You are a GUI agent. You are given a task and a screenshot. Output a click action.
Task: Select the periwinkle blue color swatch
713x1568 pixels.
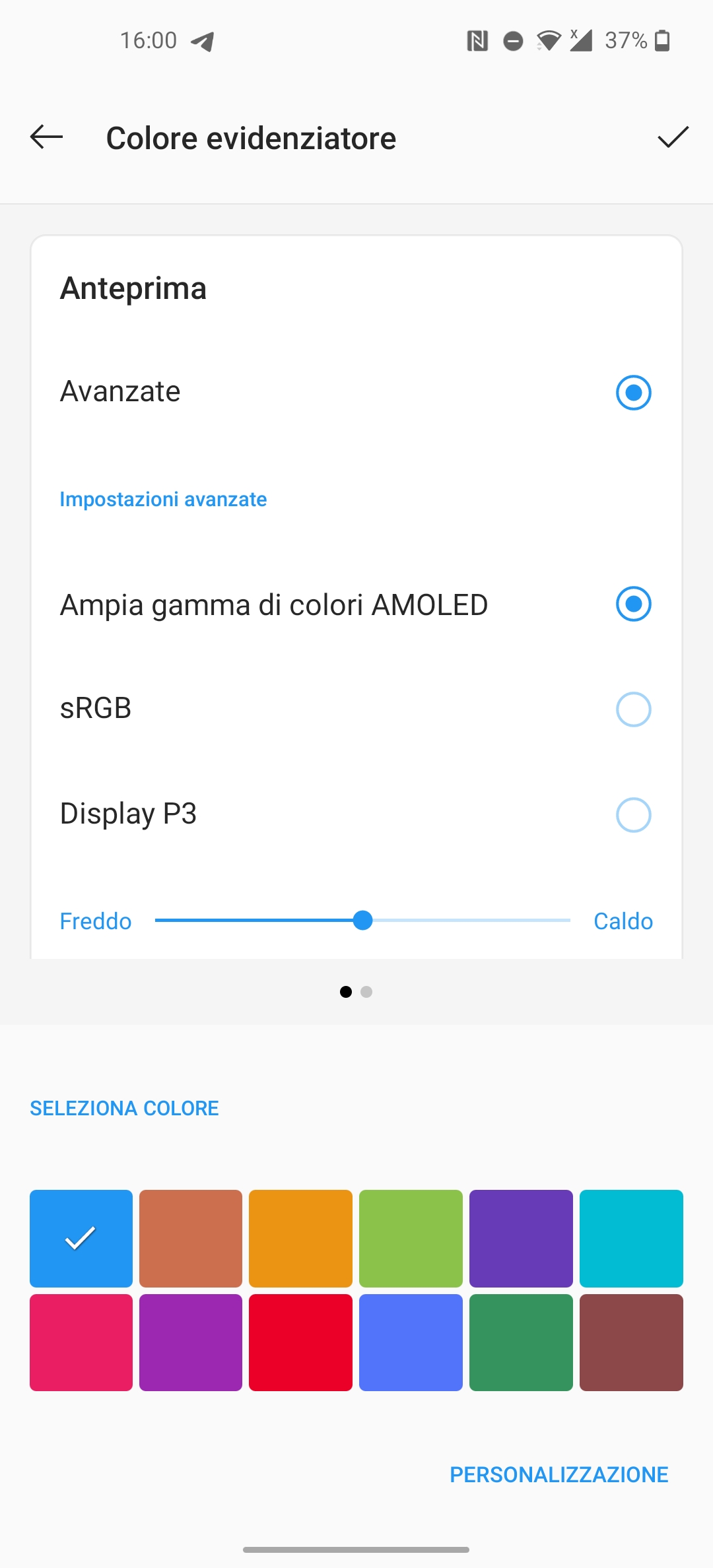pyautogui.click(x=411, y=1342)
